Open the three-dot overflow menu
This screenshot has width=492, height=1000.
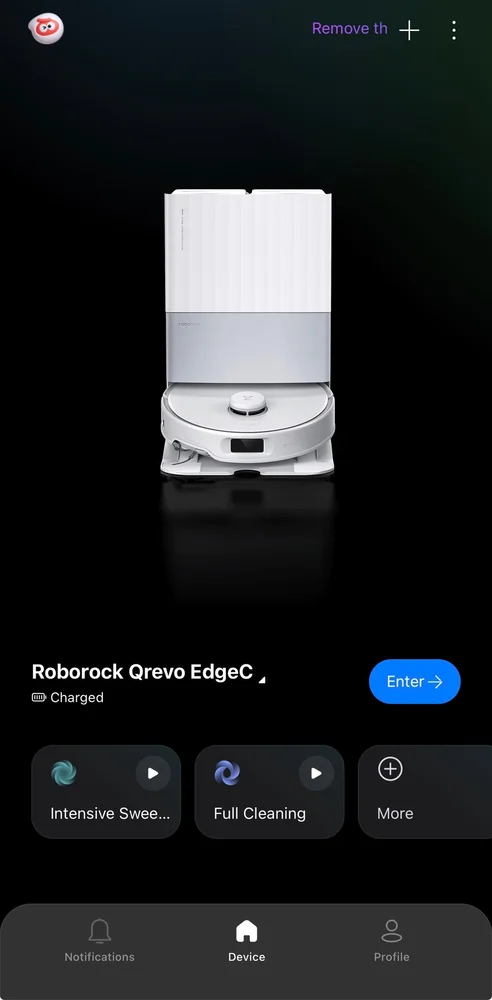(454, 30)
